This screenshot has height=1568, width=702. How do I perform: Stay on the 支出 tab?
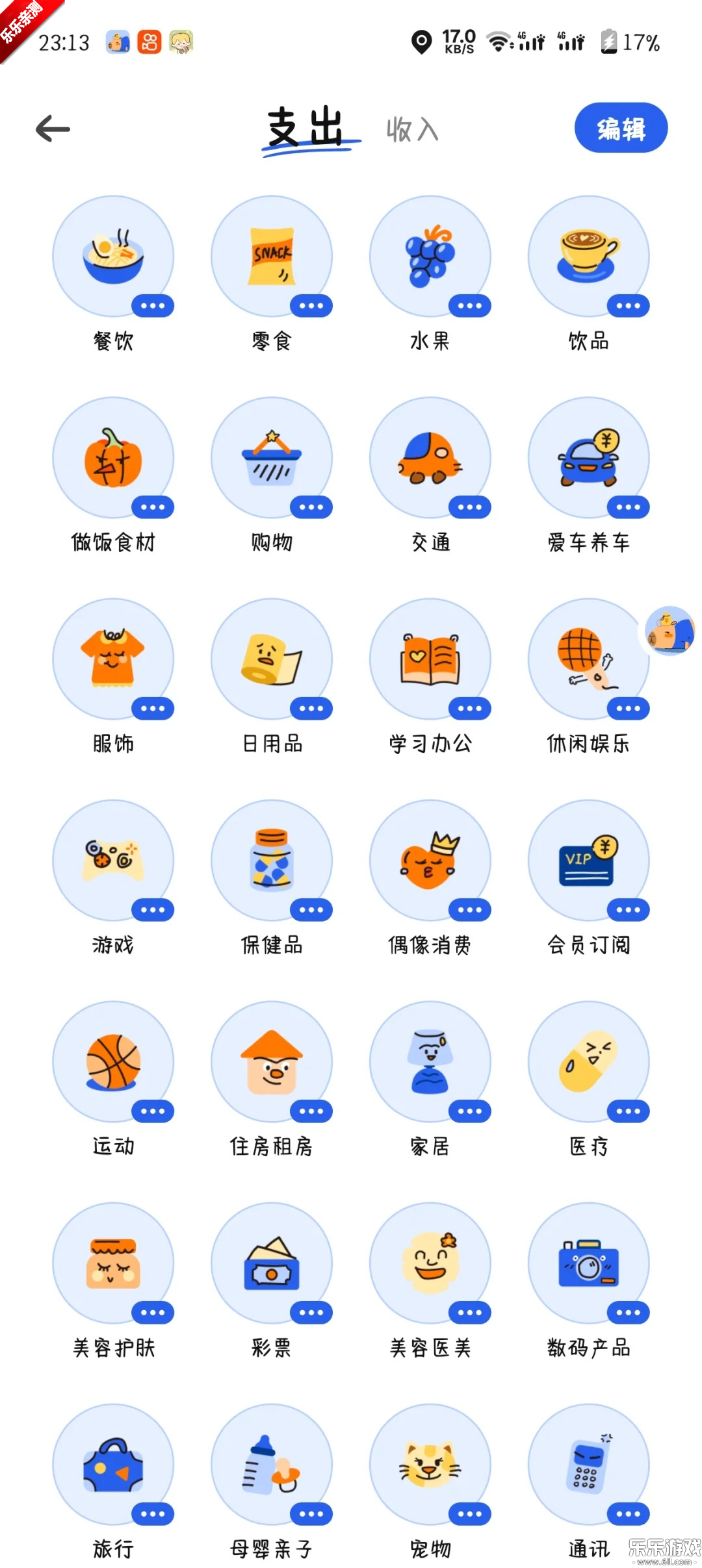tap(307, 129)
